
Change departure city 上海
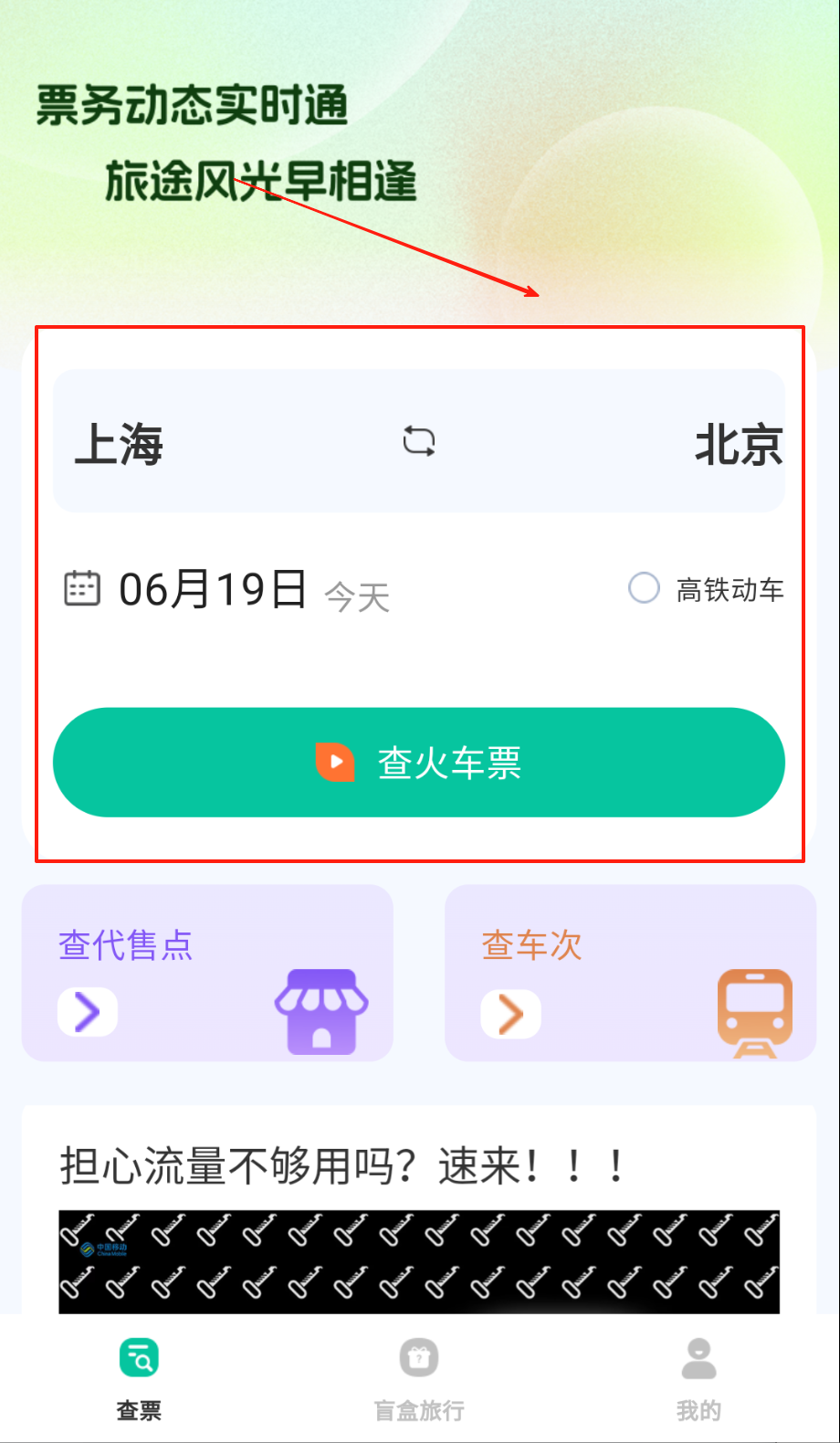(119, 445)
